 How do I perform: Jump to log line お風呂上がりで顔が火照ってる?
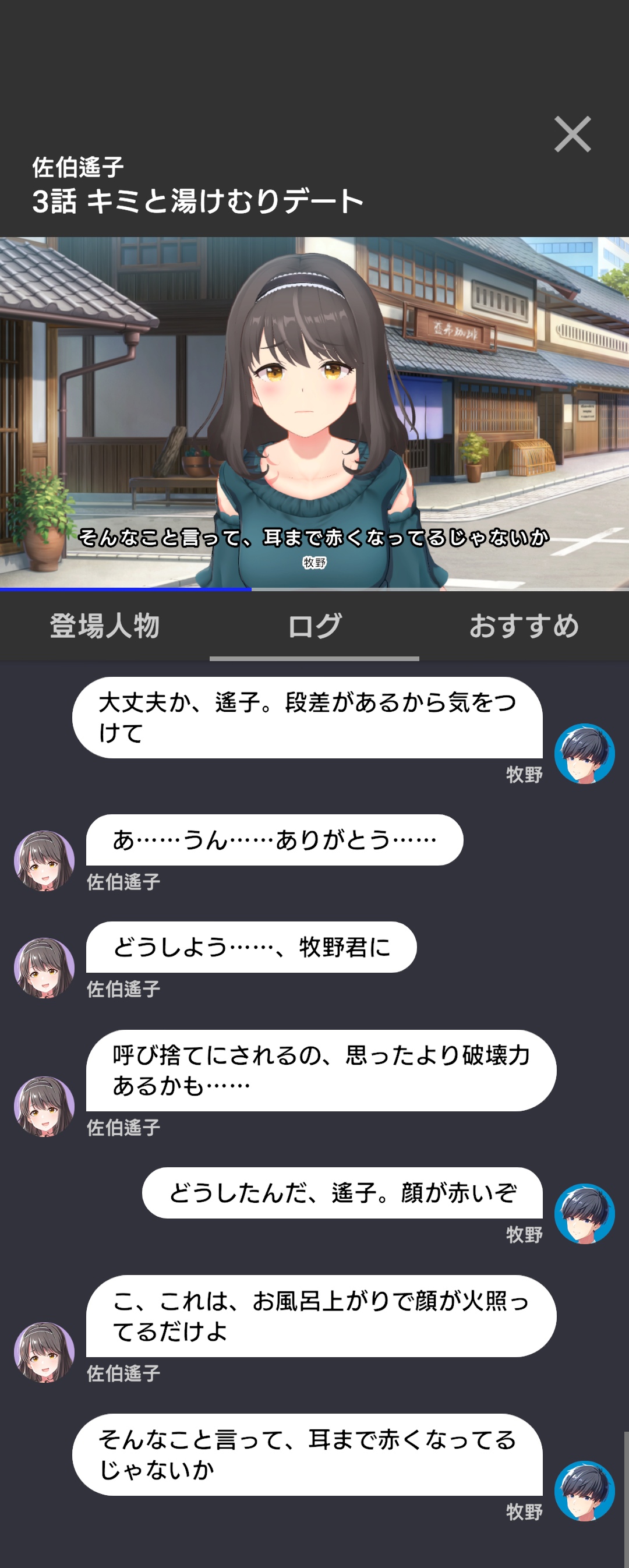[x=320, y=1316]
